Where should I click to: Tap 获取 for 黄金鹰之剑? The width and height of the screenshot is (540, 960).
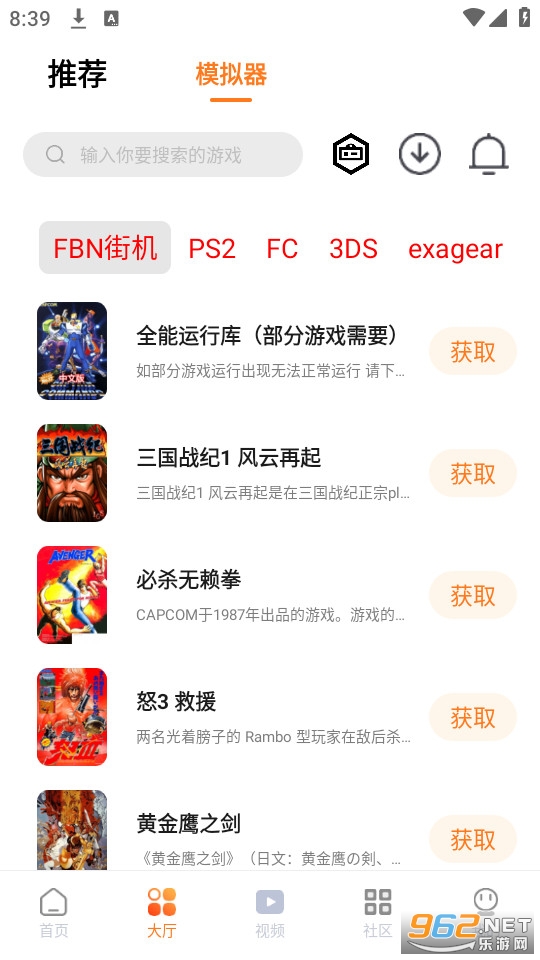point(473,839)
